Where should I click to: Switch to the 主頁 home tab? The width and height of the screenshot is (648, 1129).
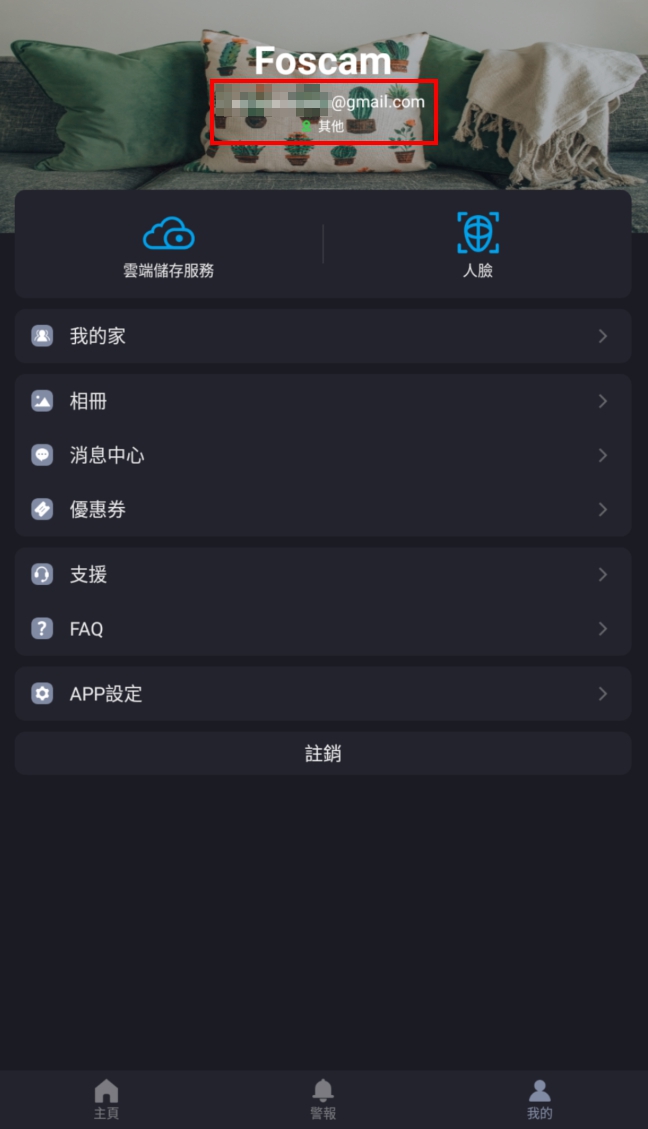coord(107,1099)
